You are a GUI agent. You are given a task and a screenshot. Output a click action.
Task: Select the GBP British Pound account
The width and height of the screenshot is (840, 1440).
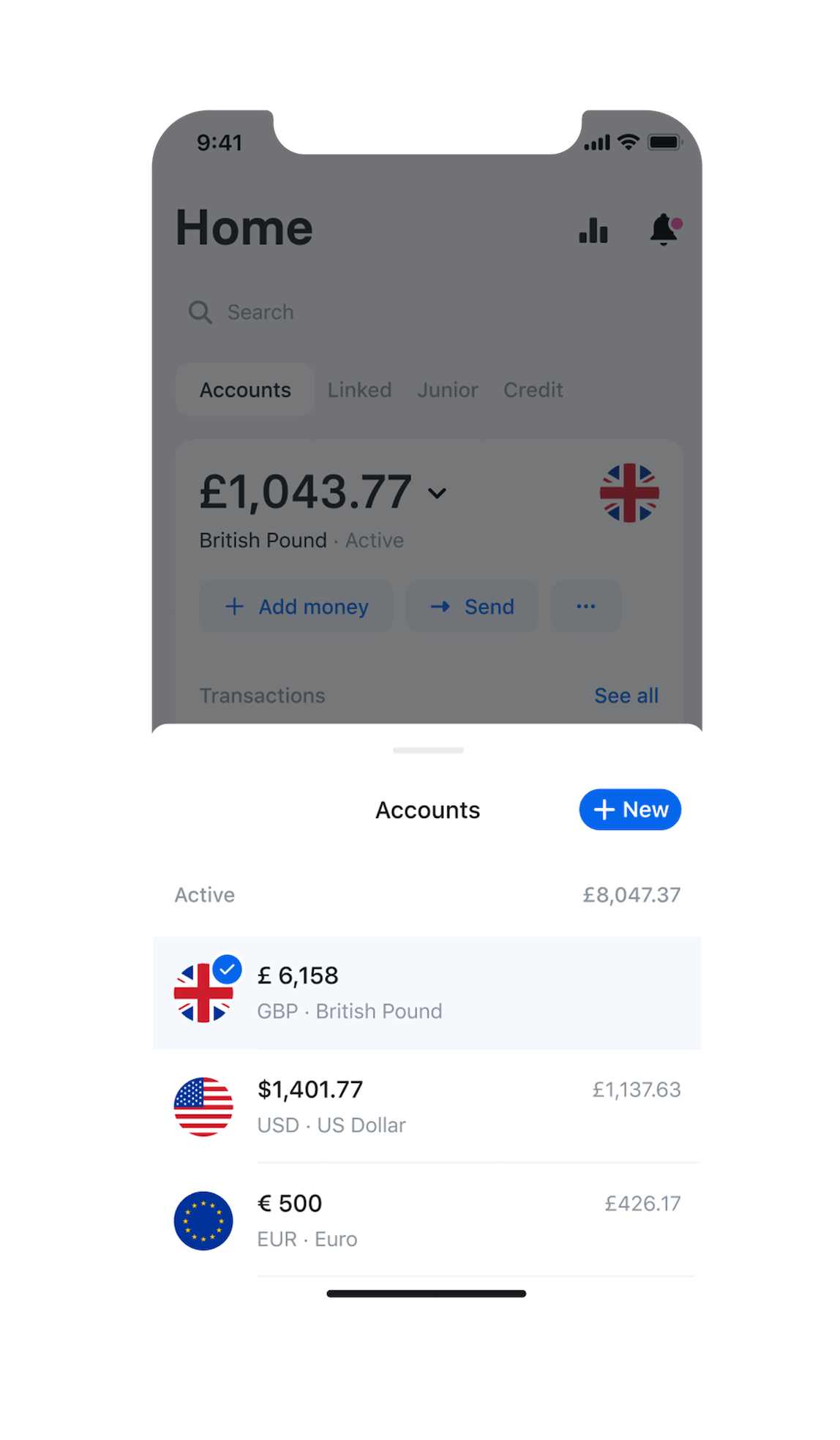[x=427, y=993]
